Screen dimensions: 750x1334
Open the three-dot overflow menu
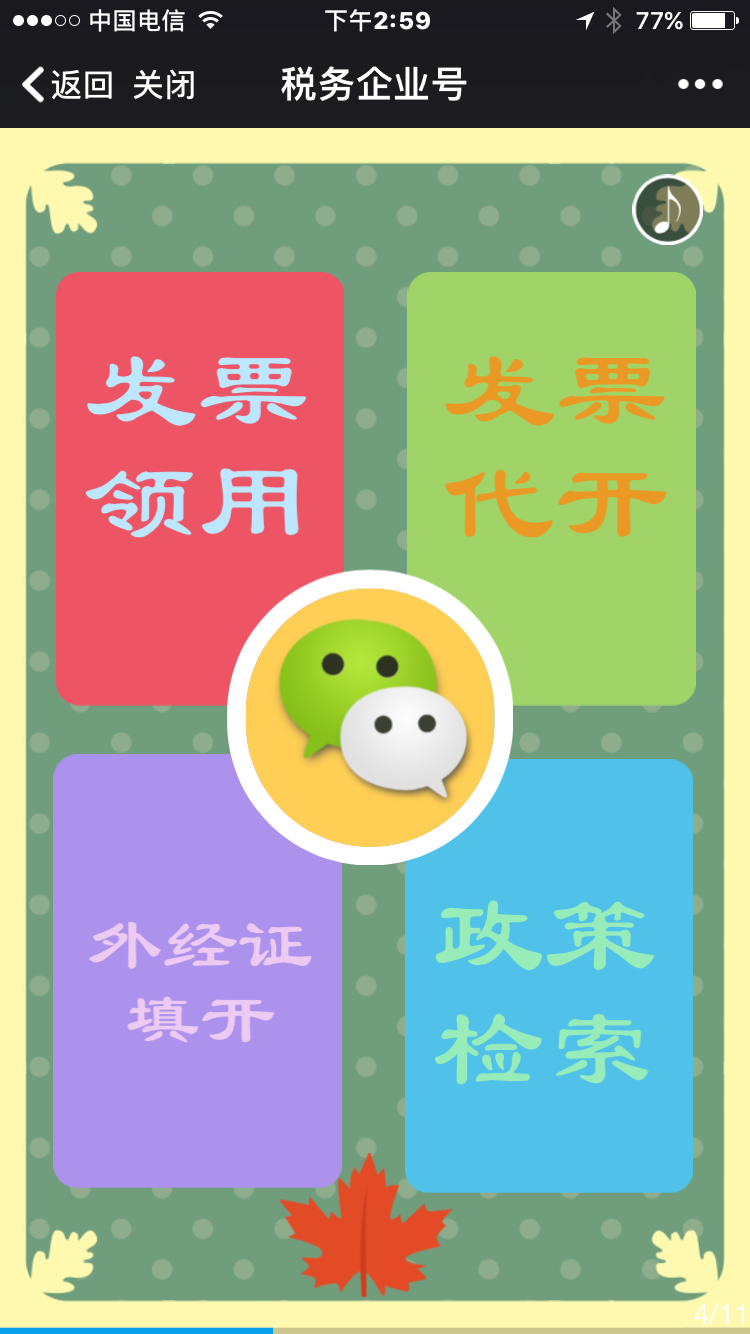(700, 85)
